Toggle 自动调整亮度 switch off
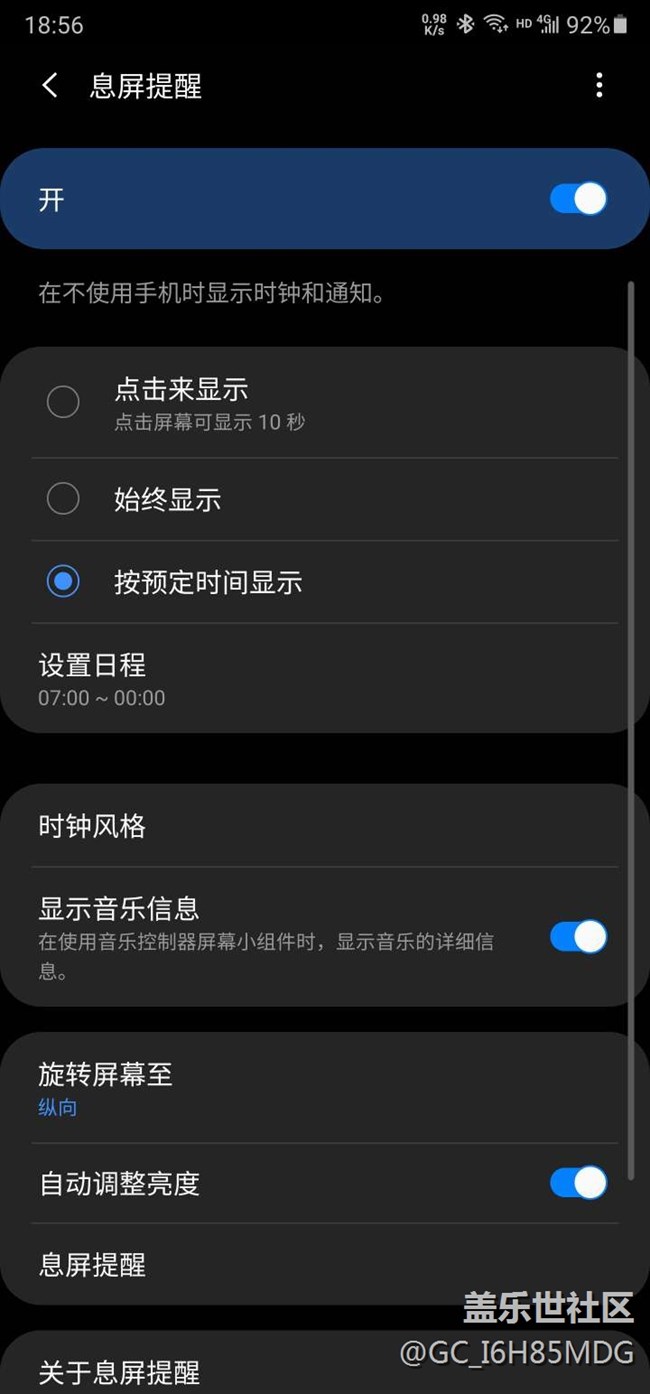Screen dimensions: 650x1394 tap(578, 1183)
